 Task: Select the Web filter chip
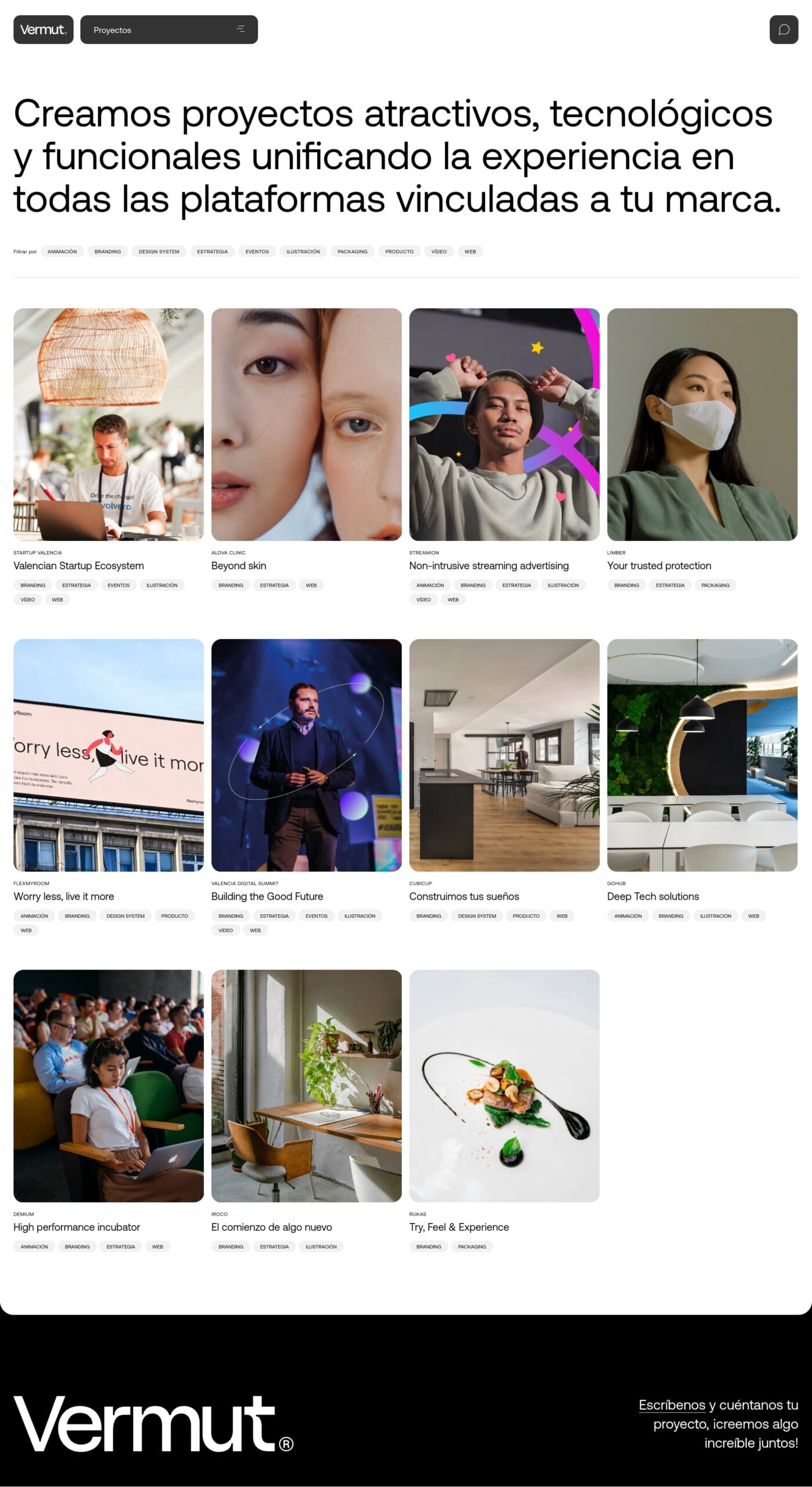[470, 252]
